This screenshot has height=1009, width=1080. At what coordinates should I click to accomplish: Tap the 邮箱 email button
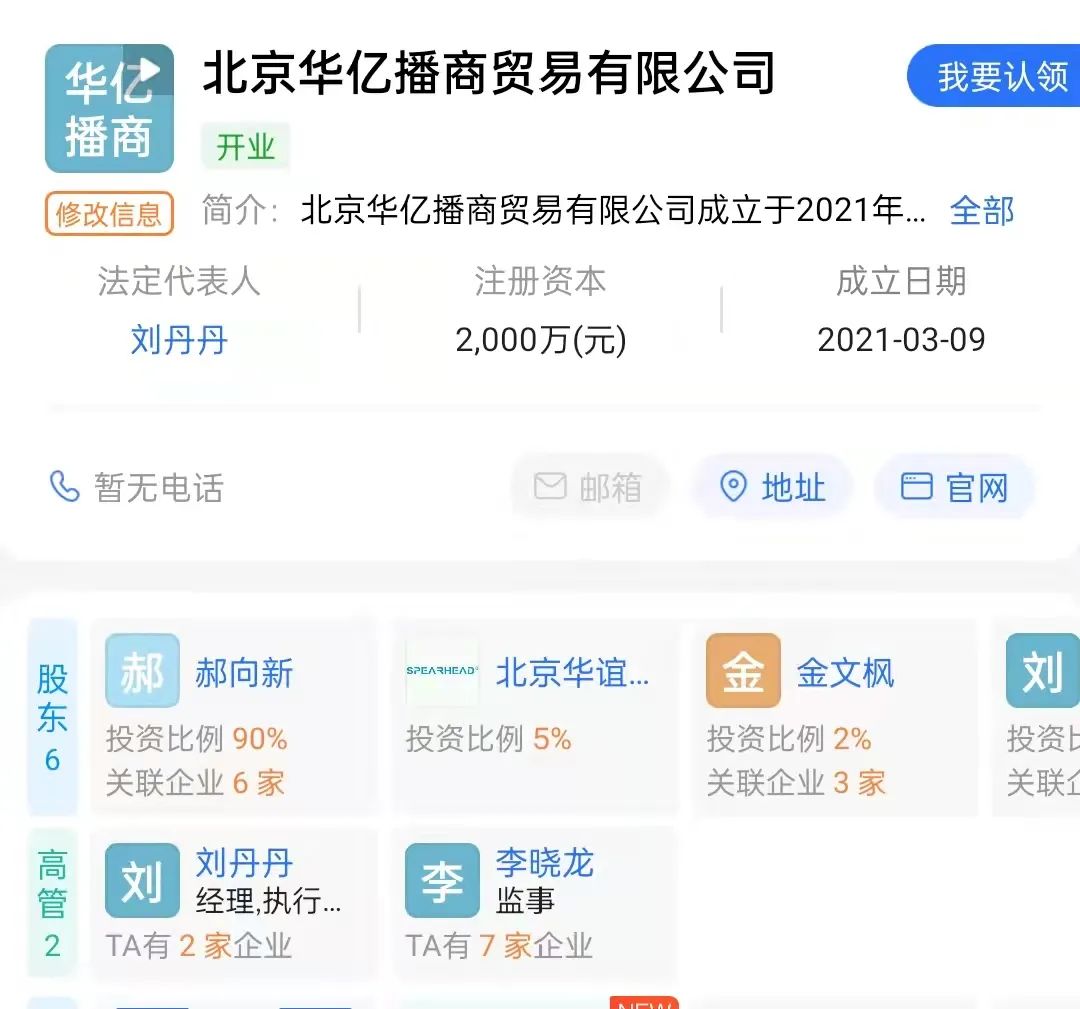[x=589, y=488]
